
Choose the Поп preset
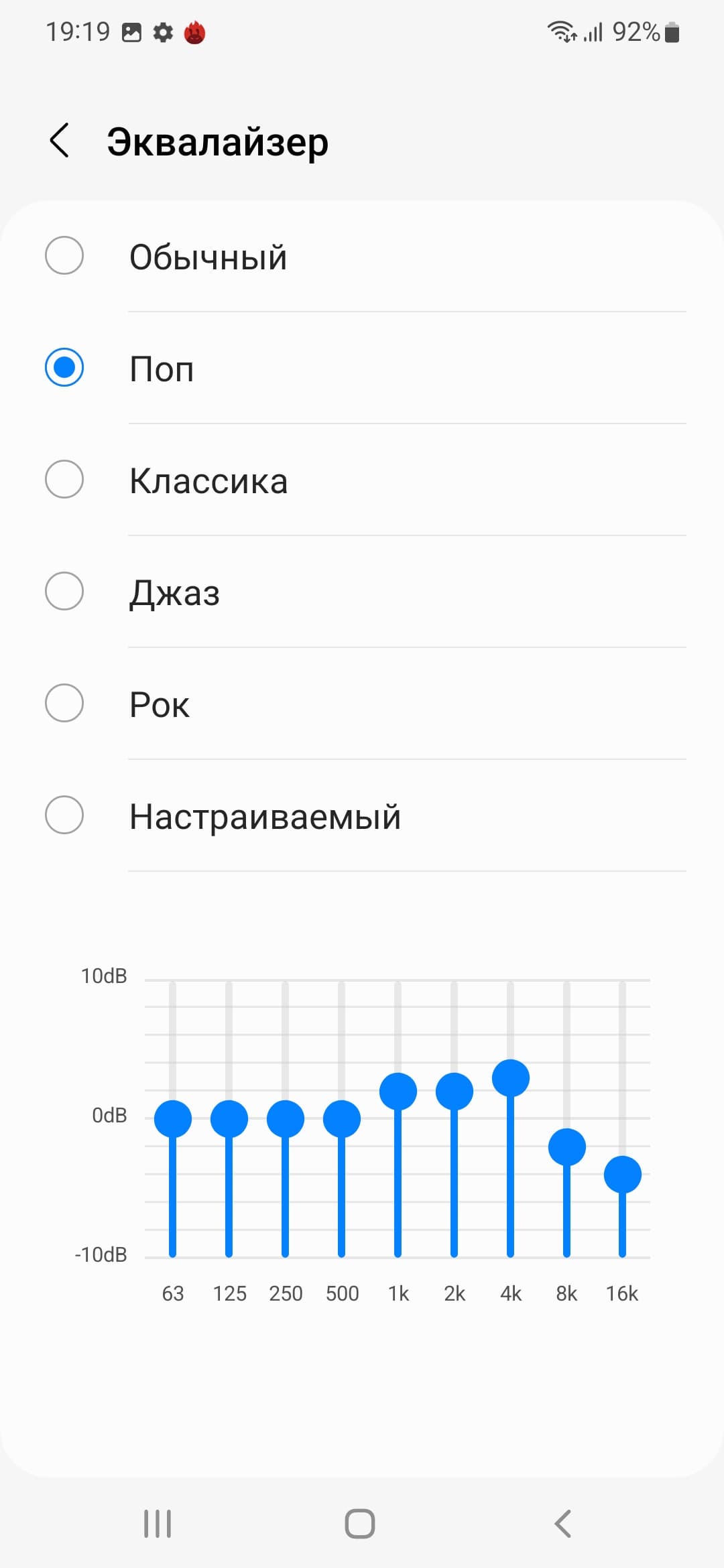pos(64,367)
